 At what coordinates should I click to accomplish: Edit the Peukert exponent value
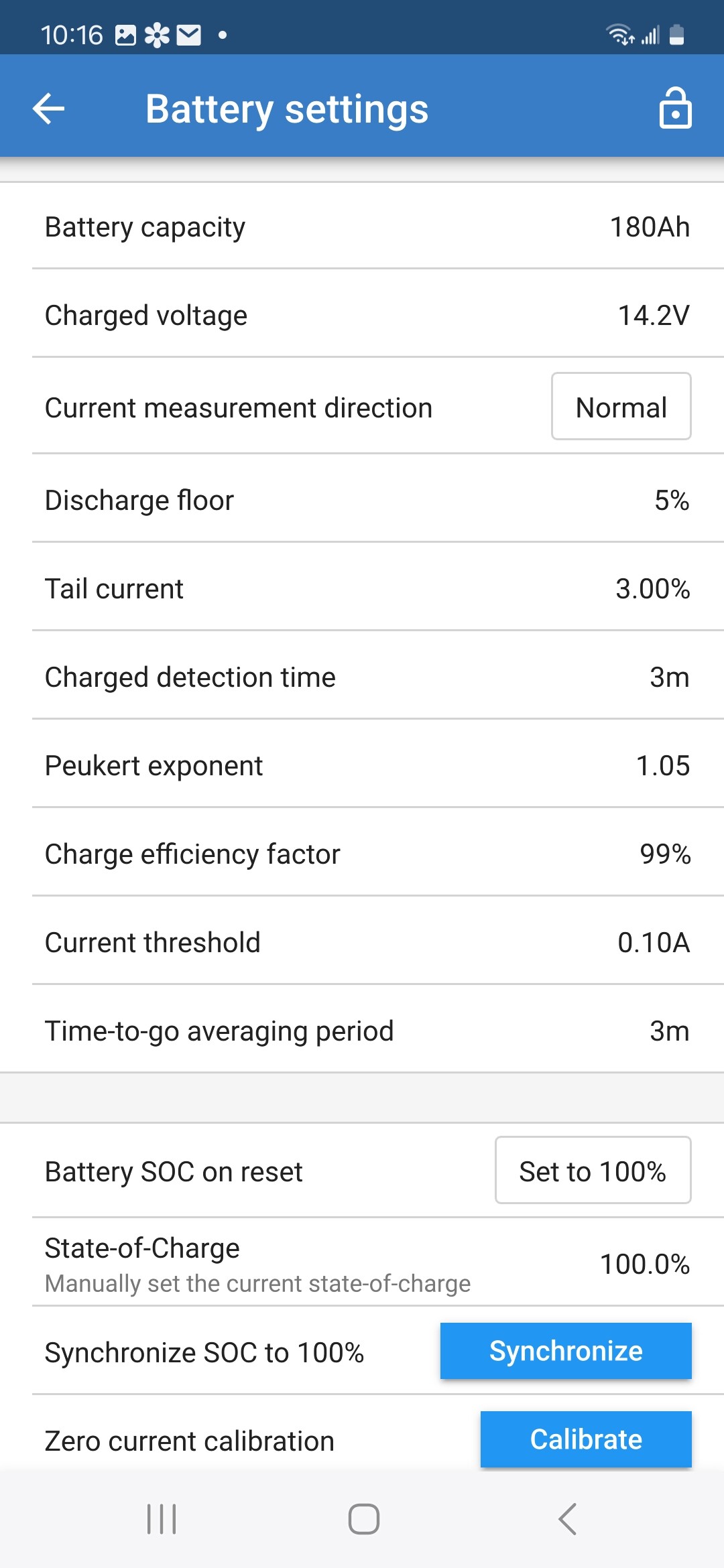tap(362, 765)
